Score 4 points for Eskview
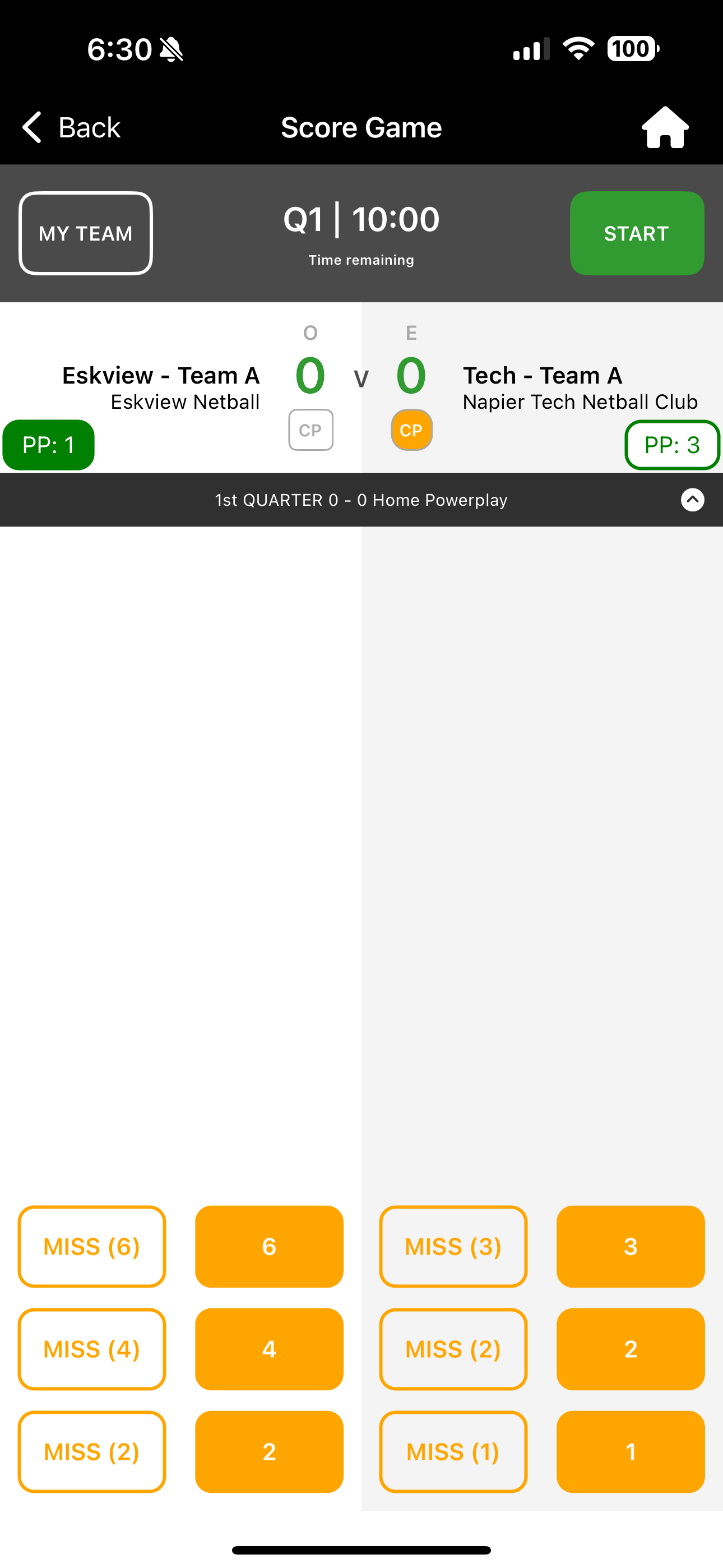The image size is (723, 1568). [x=269, y=1349]
